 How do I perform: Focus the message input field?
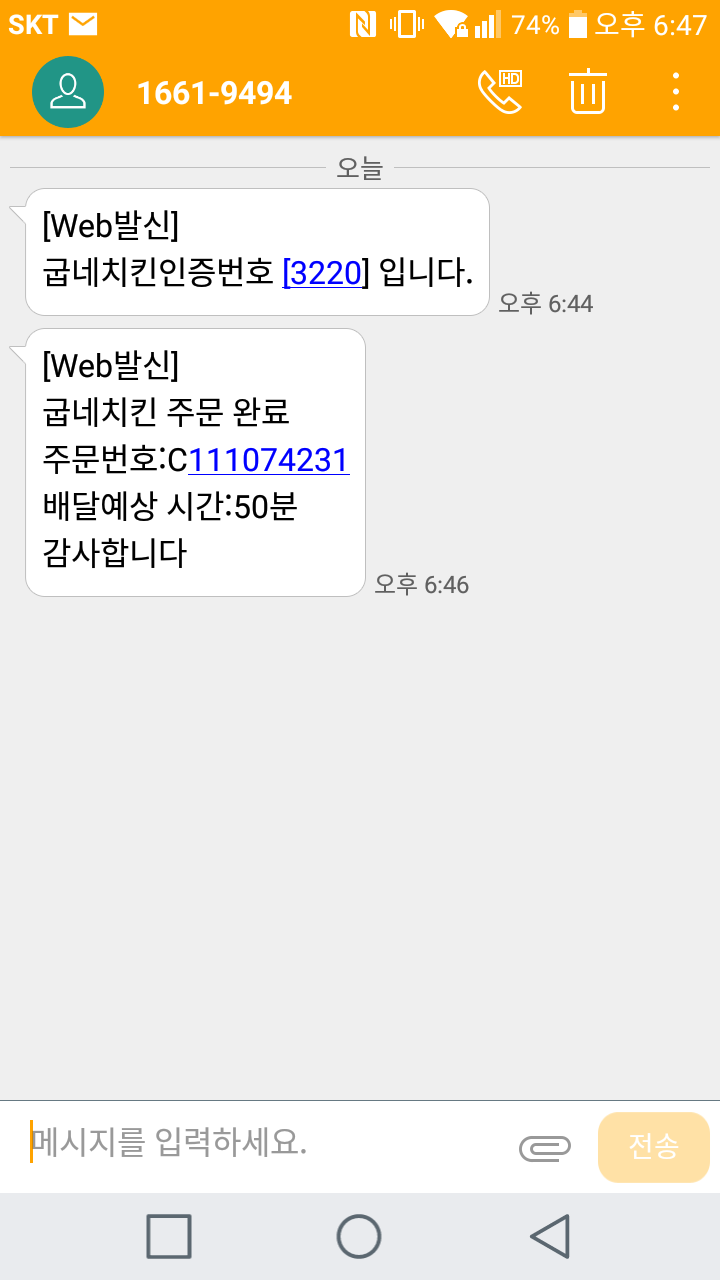click(265, 1142)
